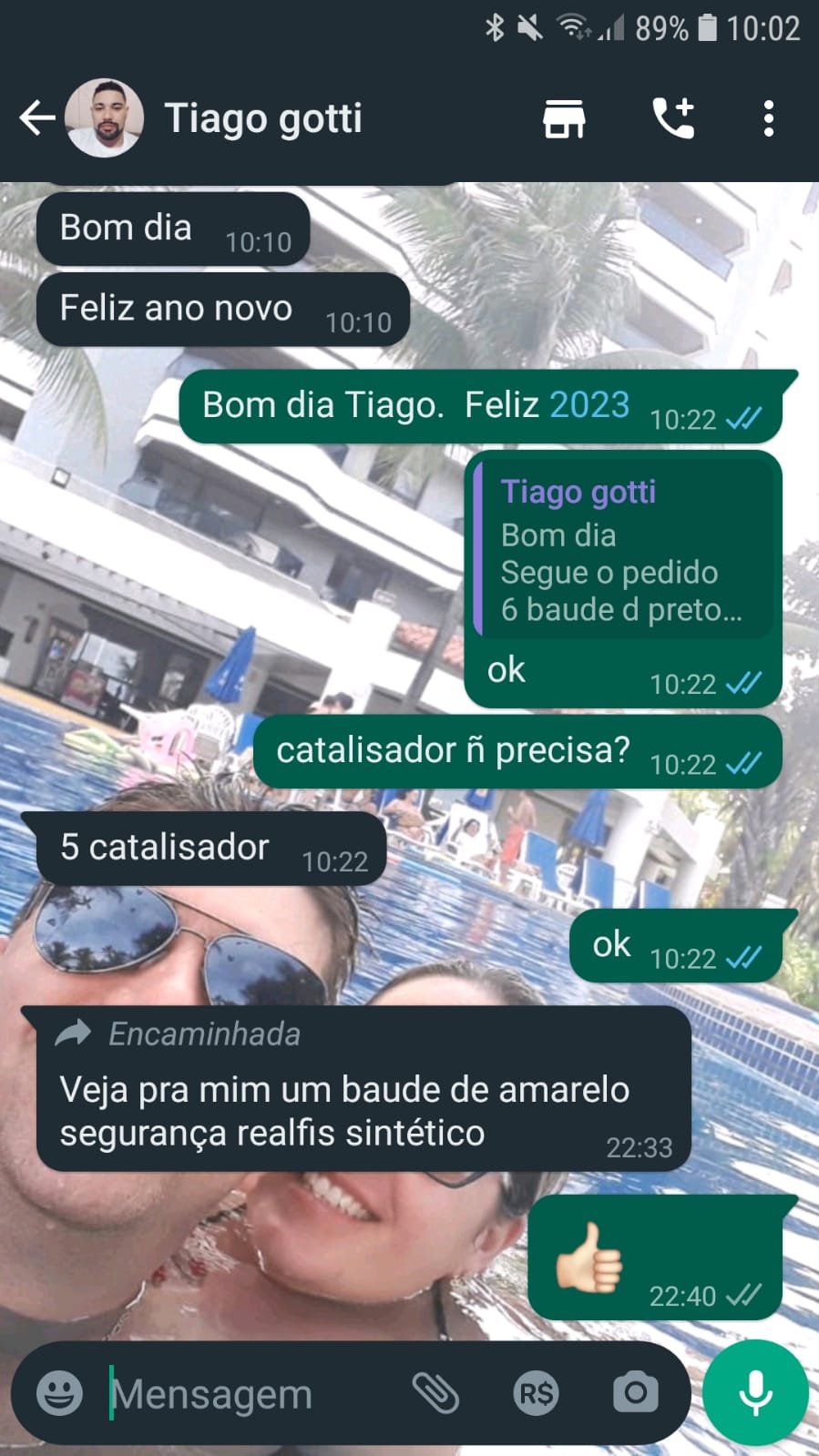This screenshot has width=819, height=1456.
Task: Open the R$ payment option
Action: pos(536,1392)
